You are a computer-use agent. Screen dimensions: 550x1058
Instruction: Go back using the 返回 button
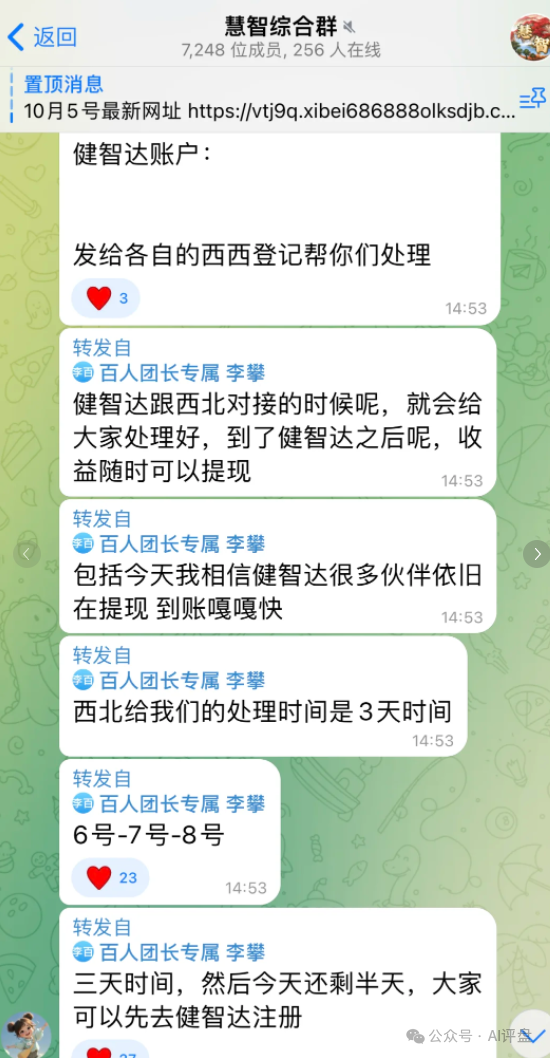point(42,36)
